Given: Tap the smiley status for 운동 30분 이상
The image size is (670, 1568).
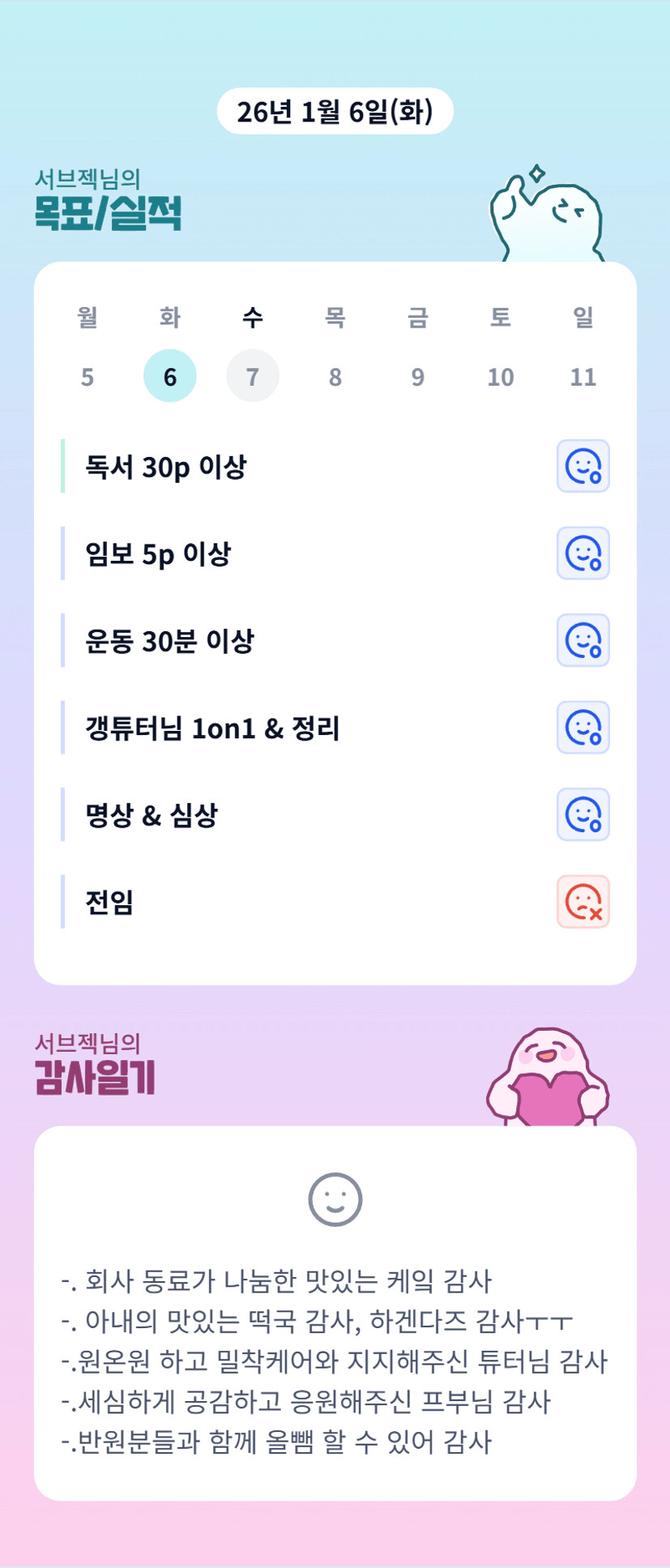Looking at the screenshot, I should 583,640.
